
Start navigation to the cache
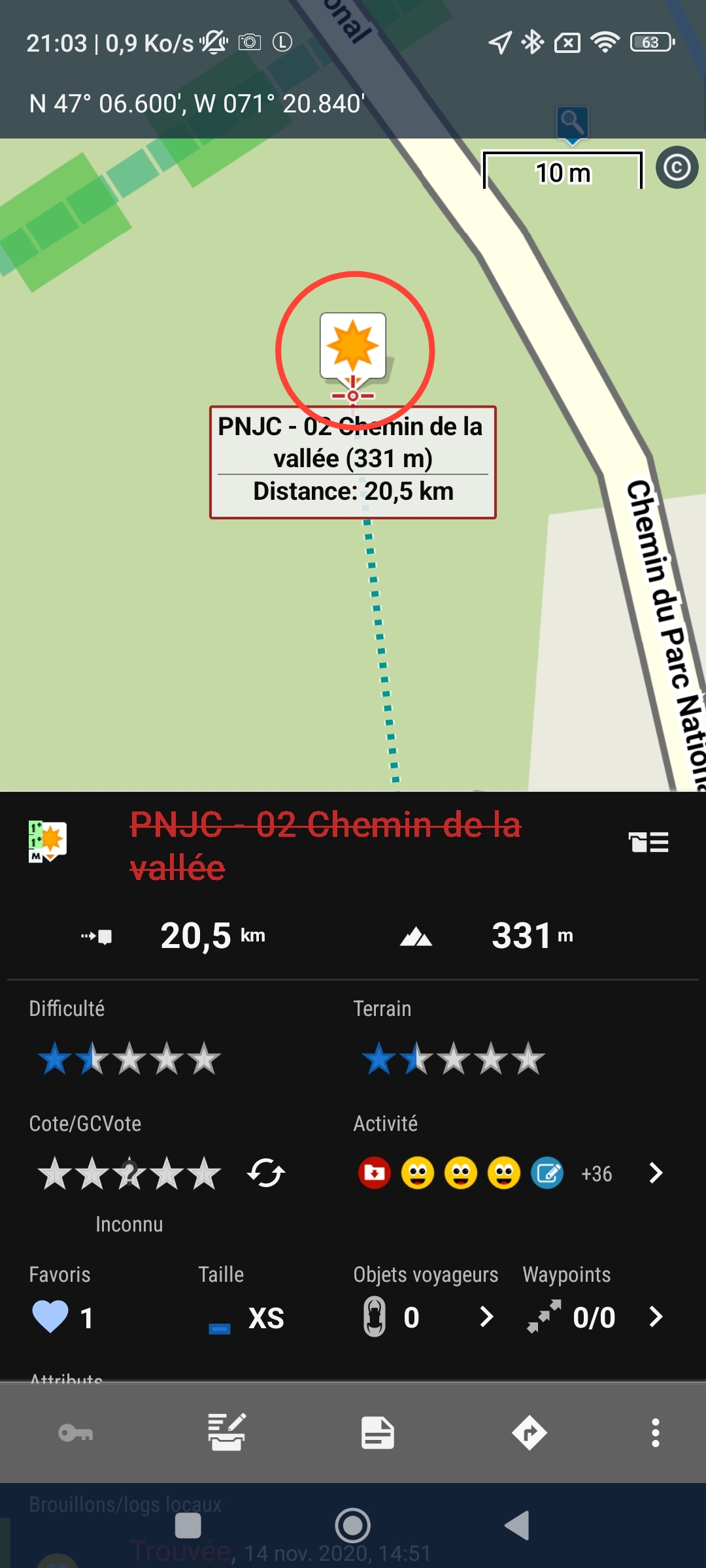pyautogui.click(x=529, y=1433)
